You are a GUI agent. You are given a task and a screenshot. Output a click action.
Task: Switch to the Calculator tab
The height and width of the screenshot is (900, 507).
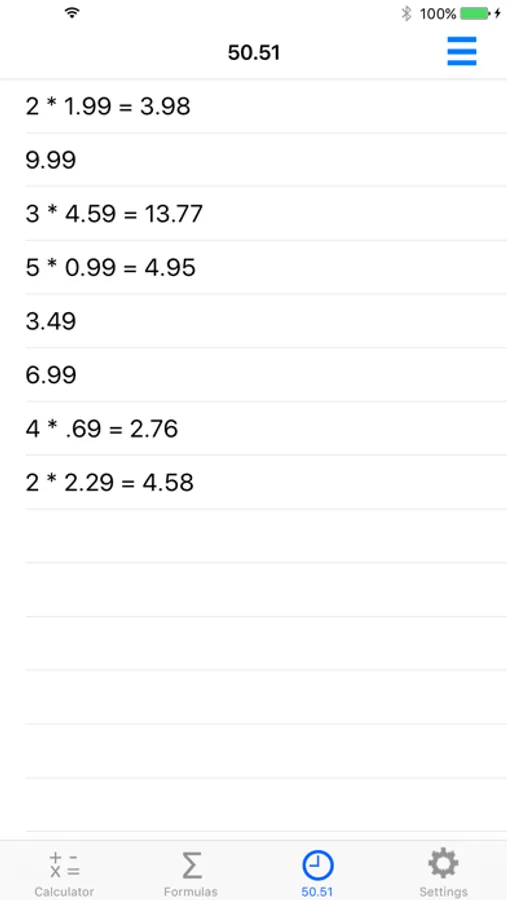tap(64, 874)
